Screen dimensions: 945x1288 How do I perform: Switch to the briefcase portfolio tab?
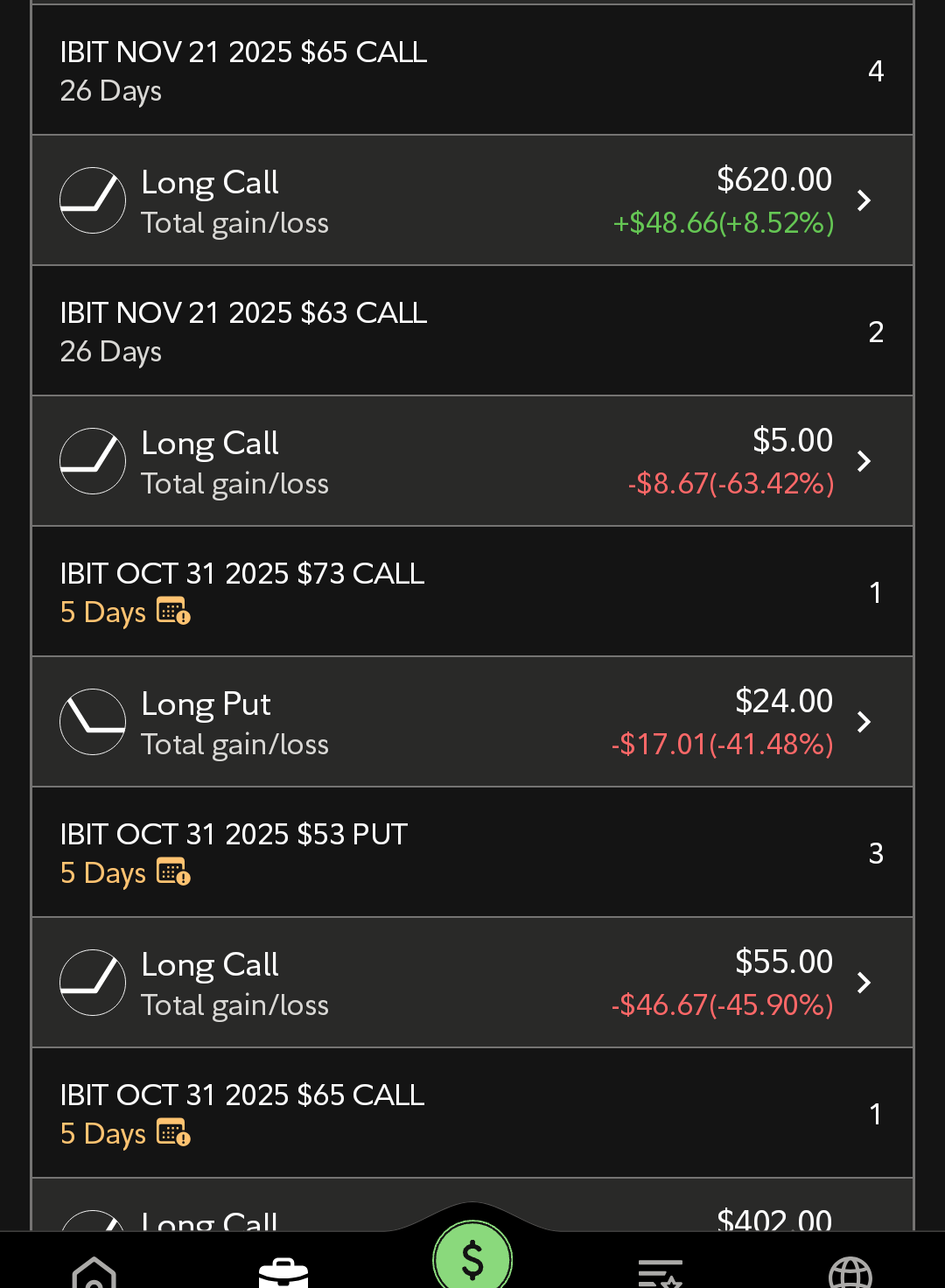point(283,1271)
